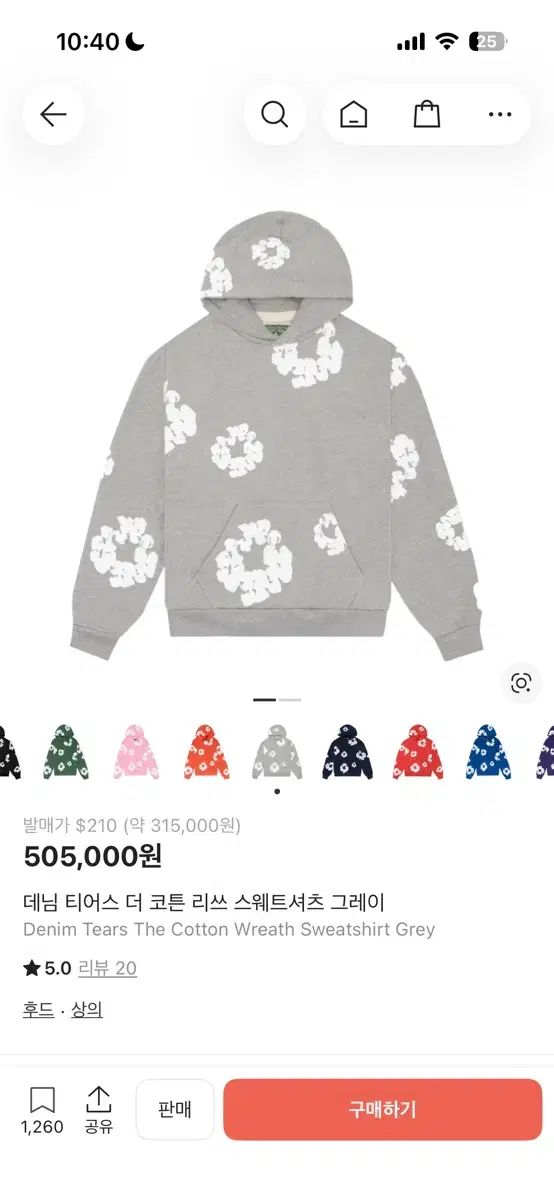This screenshot has height=1200, width=554.
Task: Share this product via 공유
Action: (98, 1110)
